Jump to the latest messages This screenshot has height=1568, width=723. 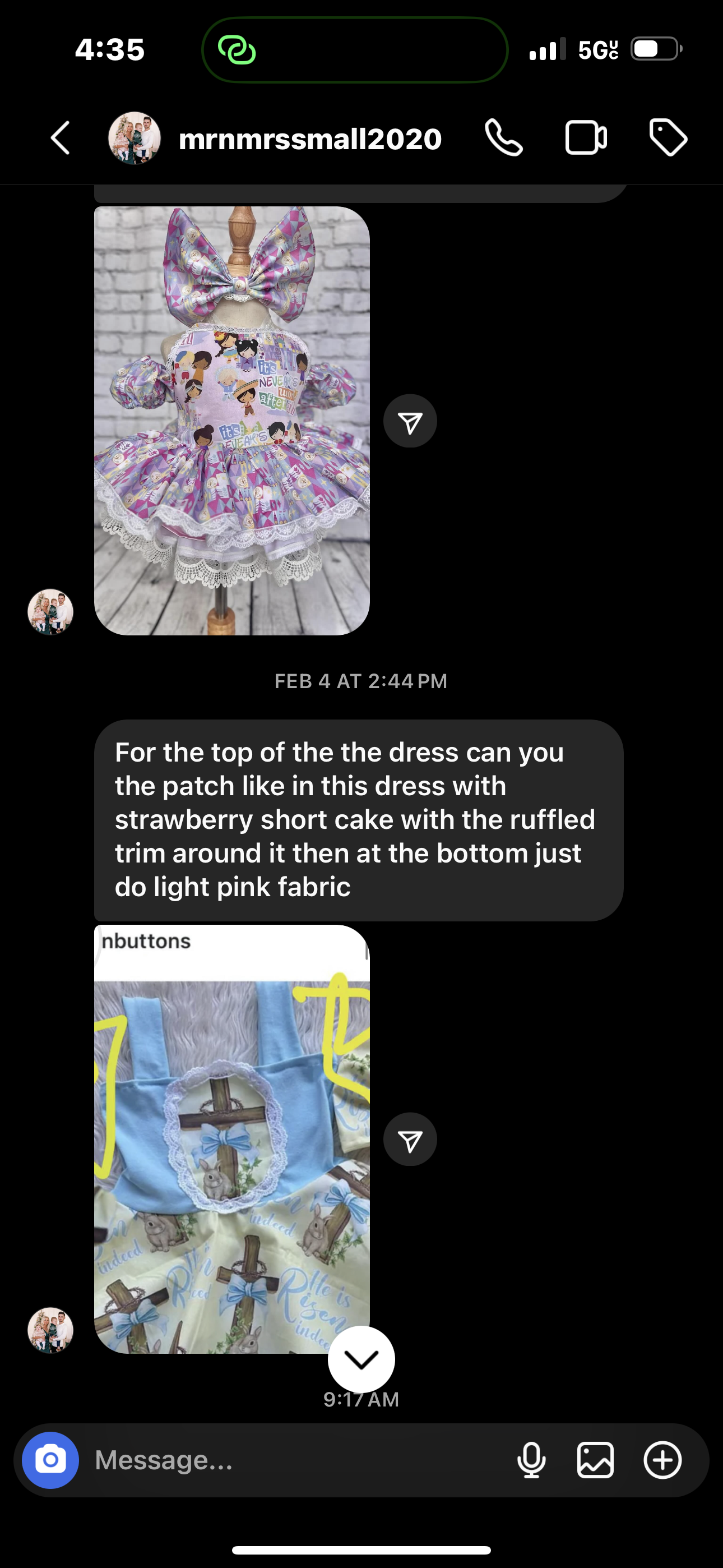tap(361, 1359)
